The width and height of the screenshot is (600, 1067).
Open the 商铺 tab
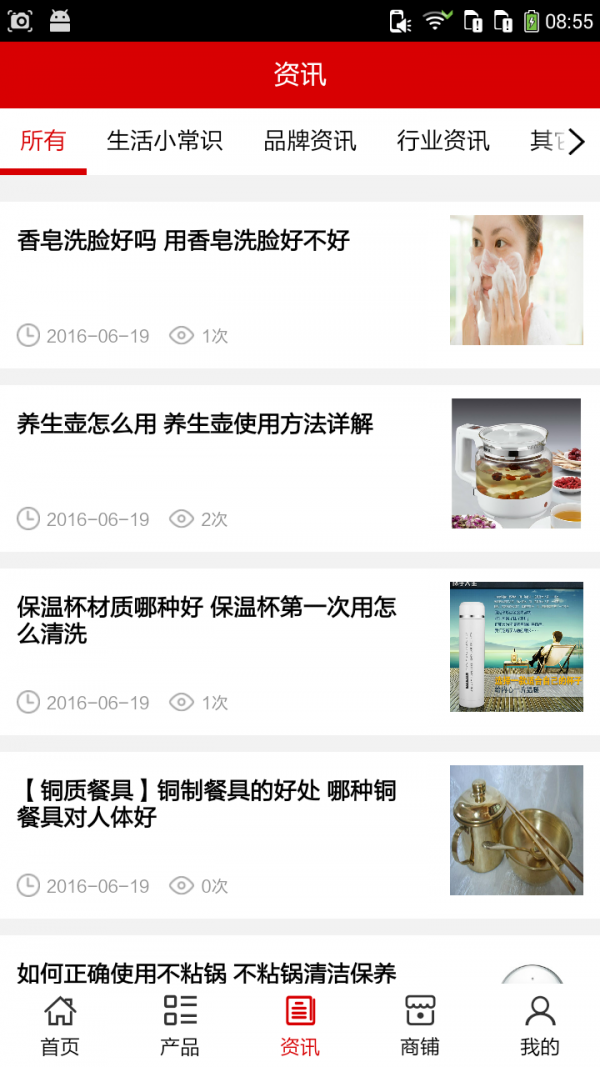click(420, 1025)
